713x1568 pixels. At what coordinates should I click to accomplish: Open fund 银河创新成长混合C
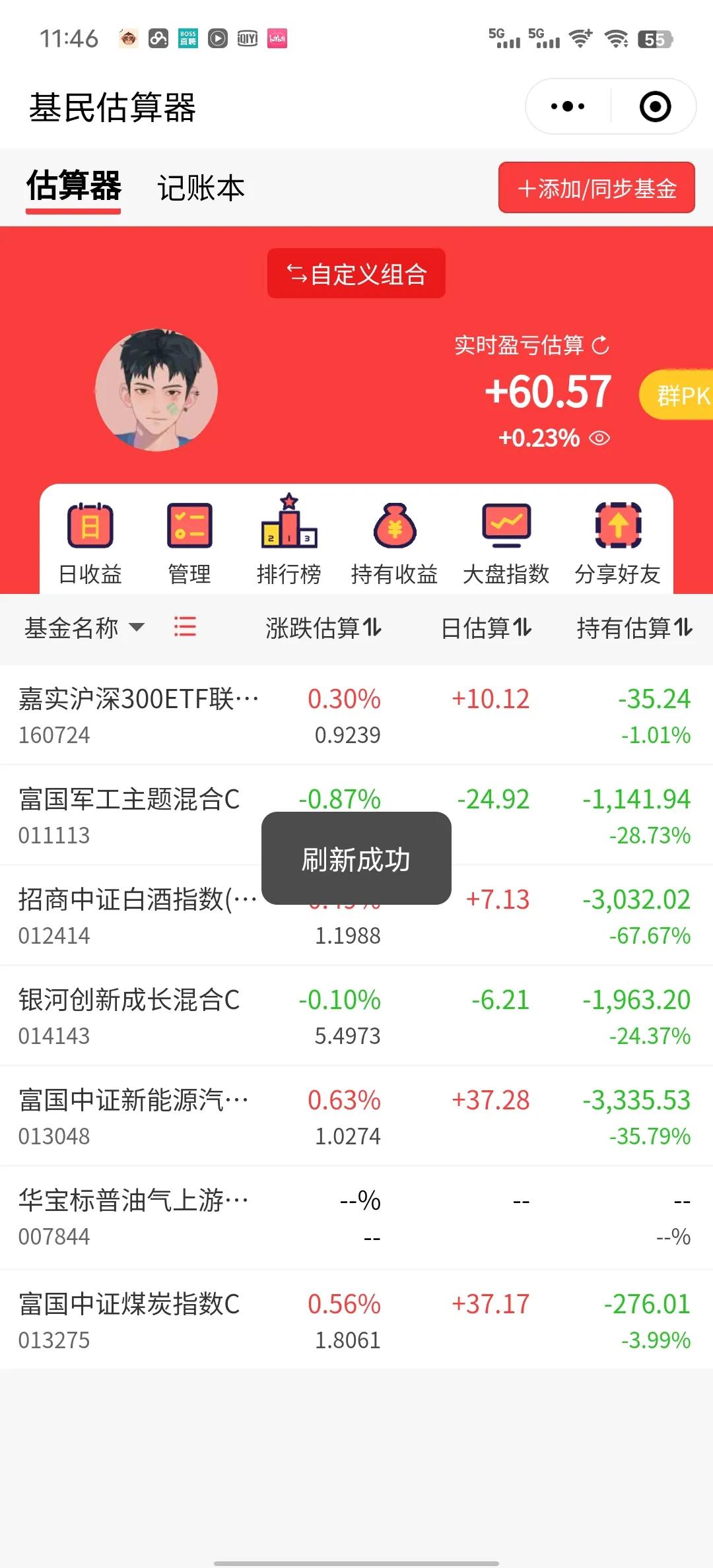click(x=129, y=1016)
